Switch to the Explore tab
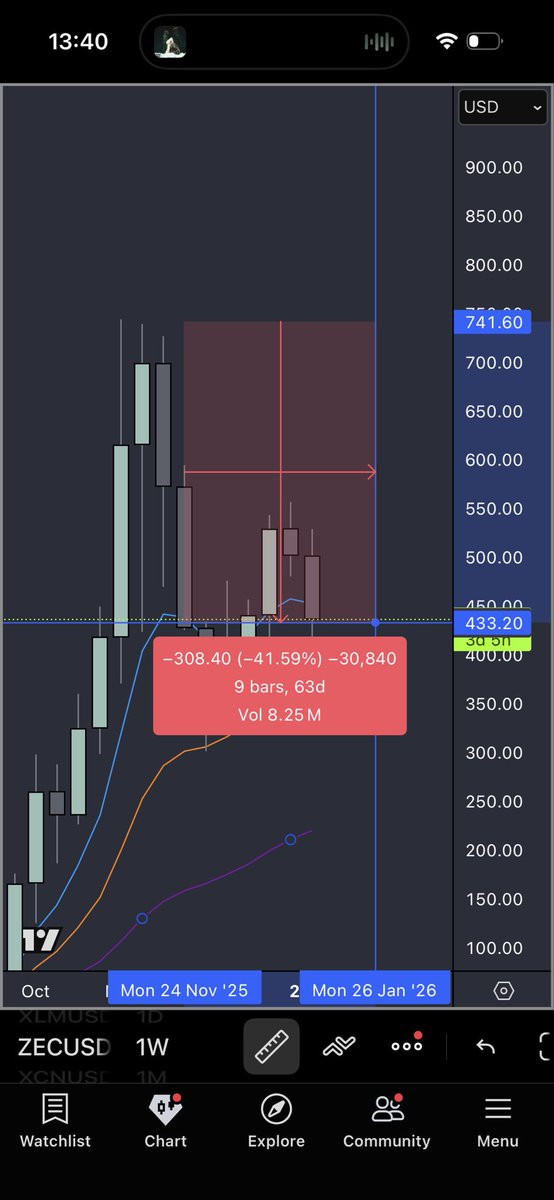 [x=276, y=1121]
